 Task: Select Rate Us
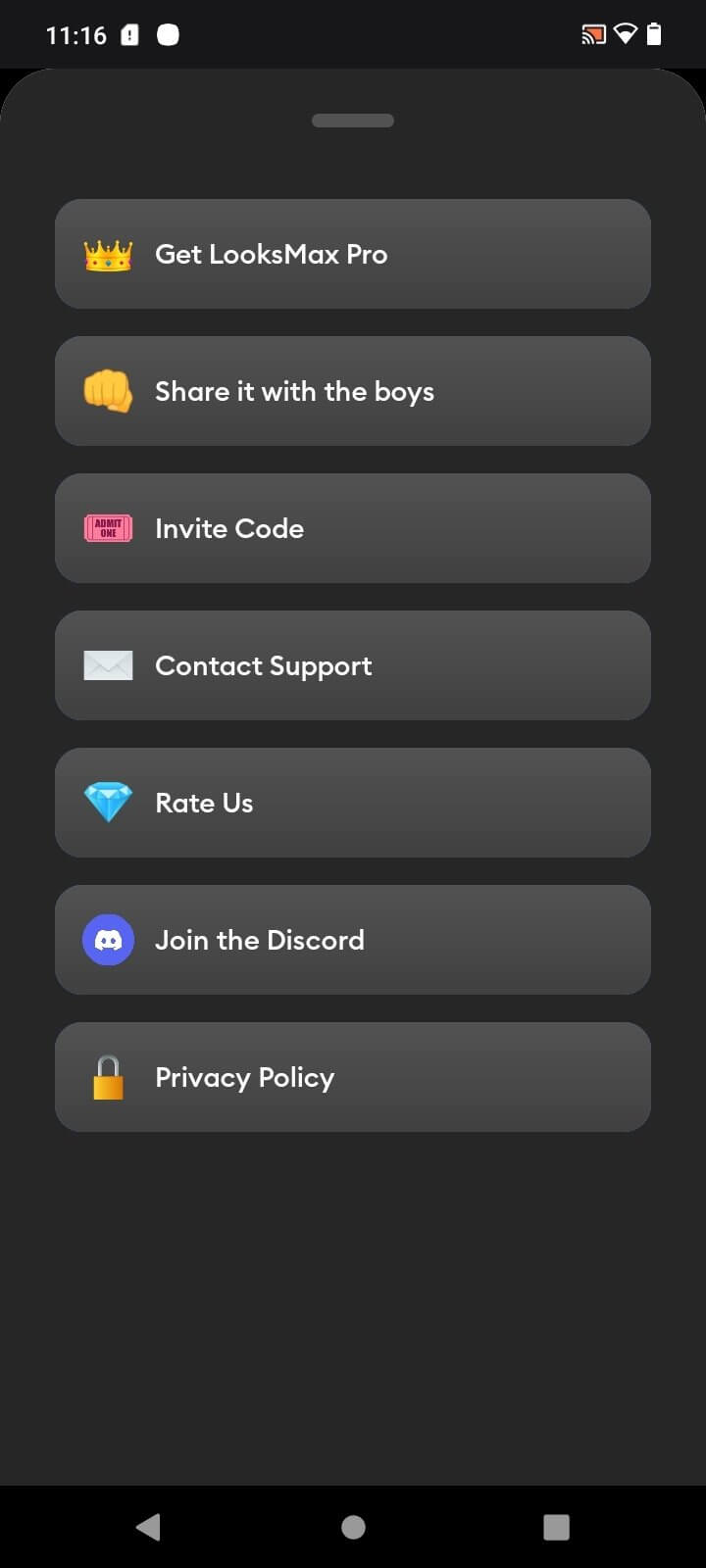353,803
